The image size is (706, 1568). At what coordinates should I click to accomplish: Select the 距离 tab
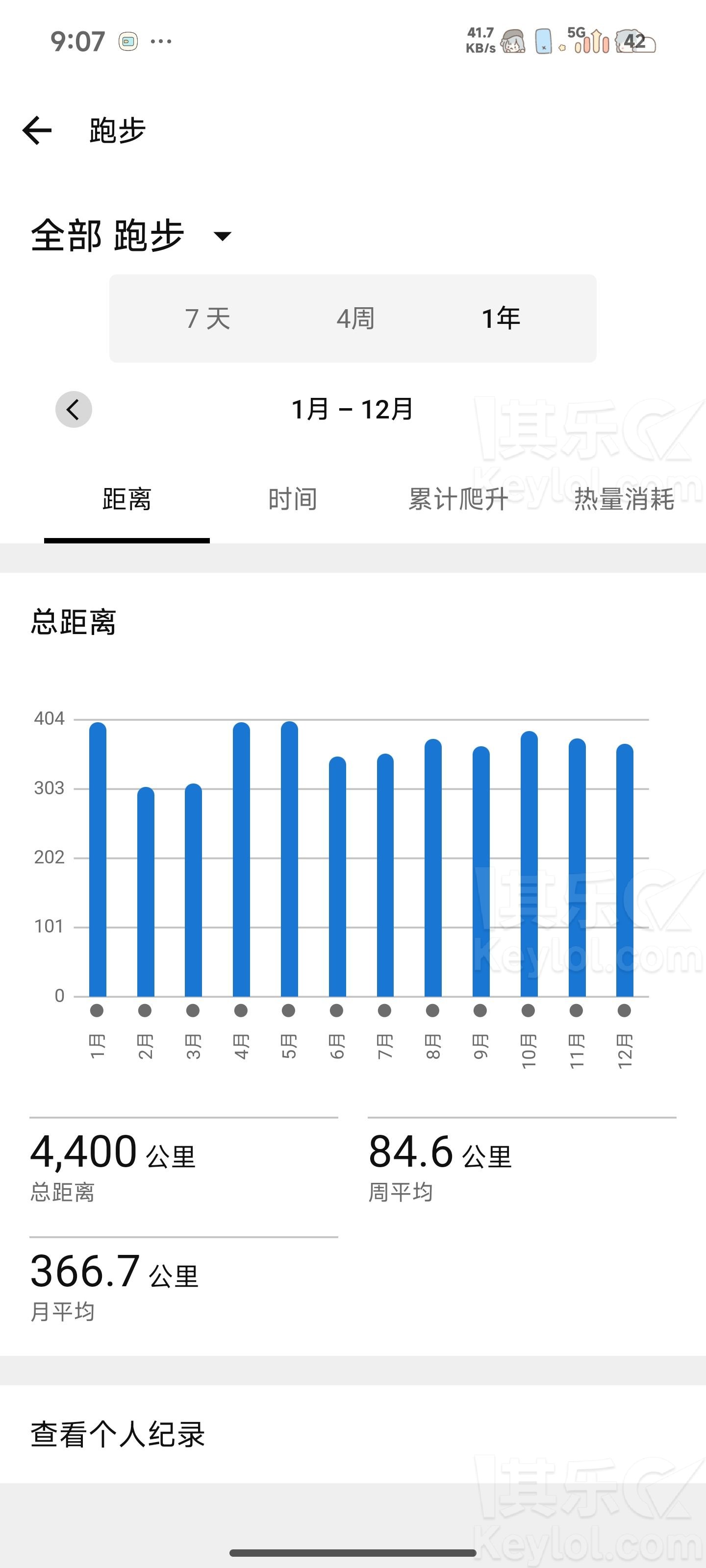(126, 500)
